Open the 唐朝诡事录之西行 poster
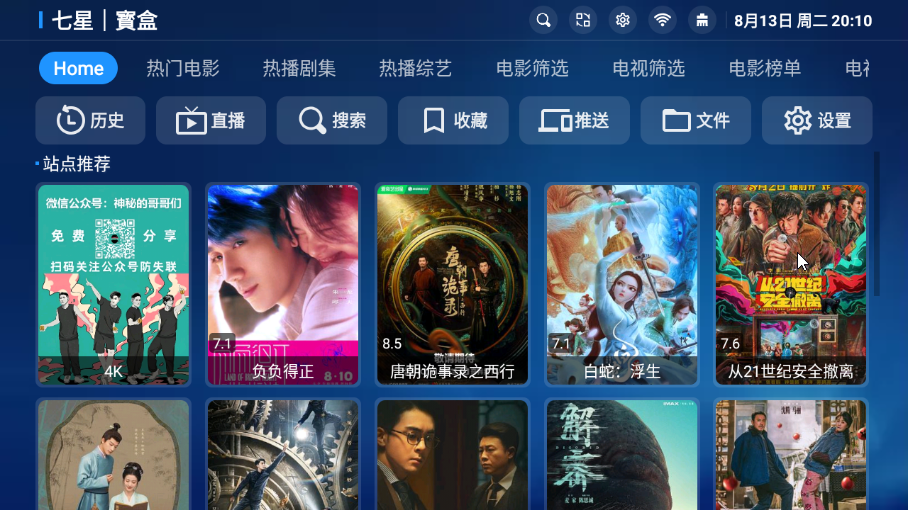 click(452, 284)
